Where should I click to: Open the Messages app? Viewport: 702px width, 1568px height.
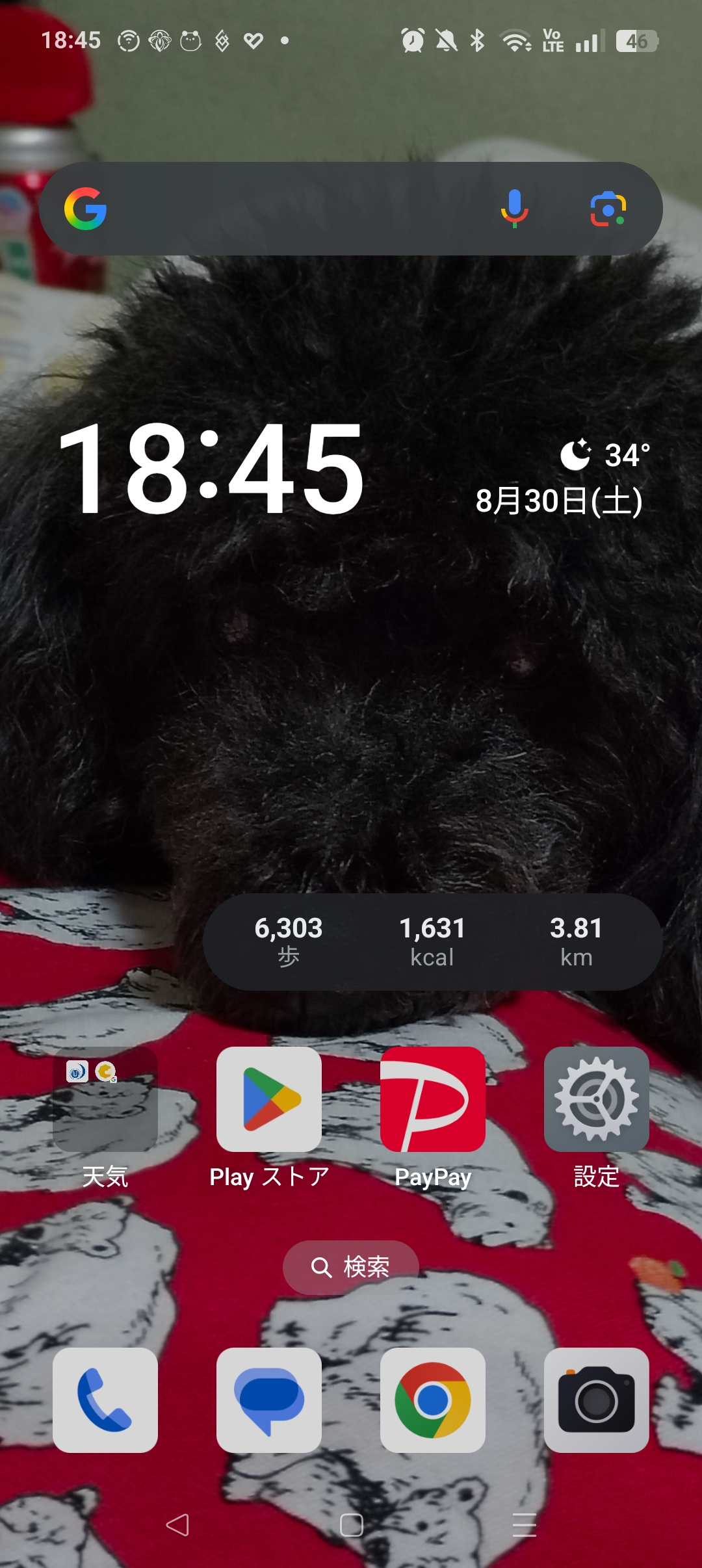(269, 1400)
